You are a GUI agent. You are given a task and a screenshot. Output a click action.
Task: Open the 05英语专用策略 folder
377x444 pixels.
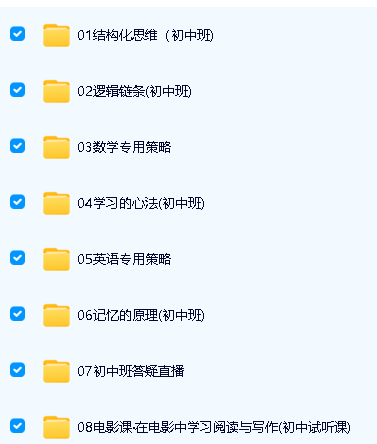pos(124,259)
